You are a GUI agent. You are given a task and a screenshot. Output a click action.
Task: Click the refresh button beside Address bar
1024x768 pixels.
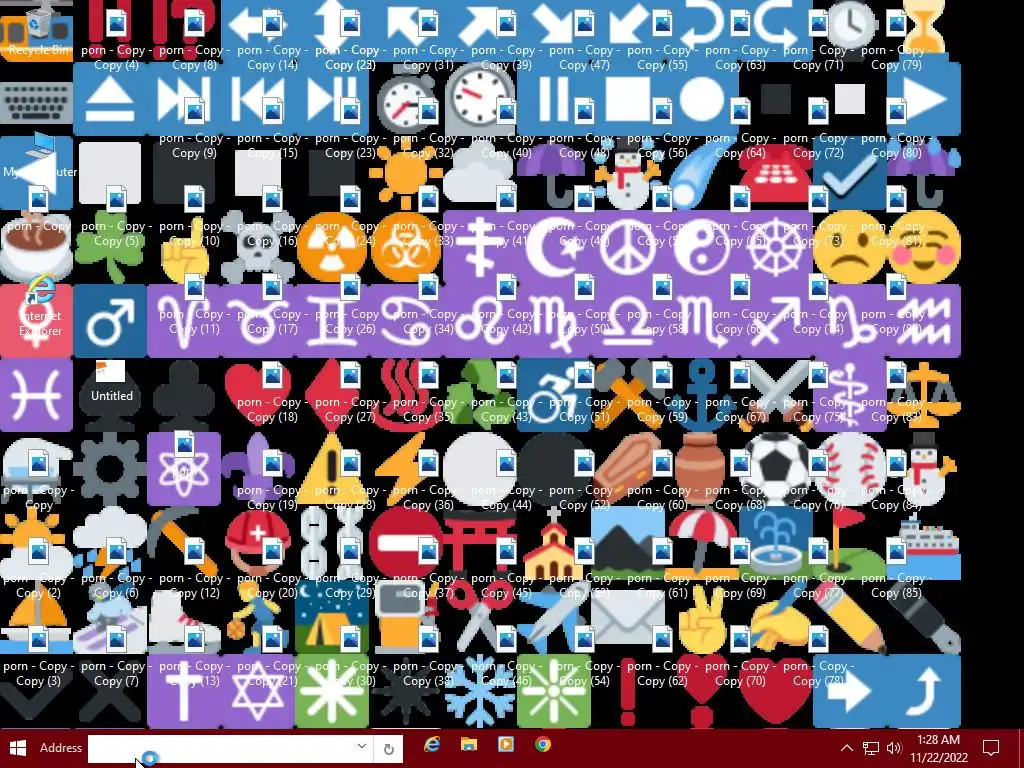click(388, 747)
